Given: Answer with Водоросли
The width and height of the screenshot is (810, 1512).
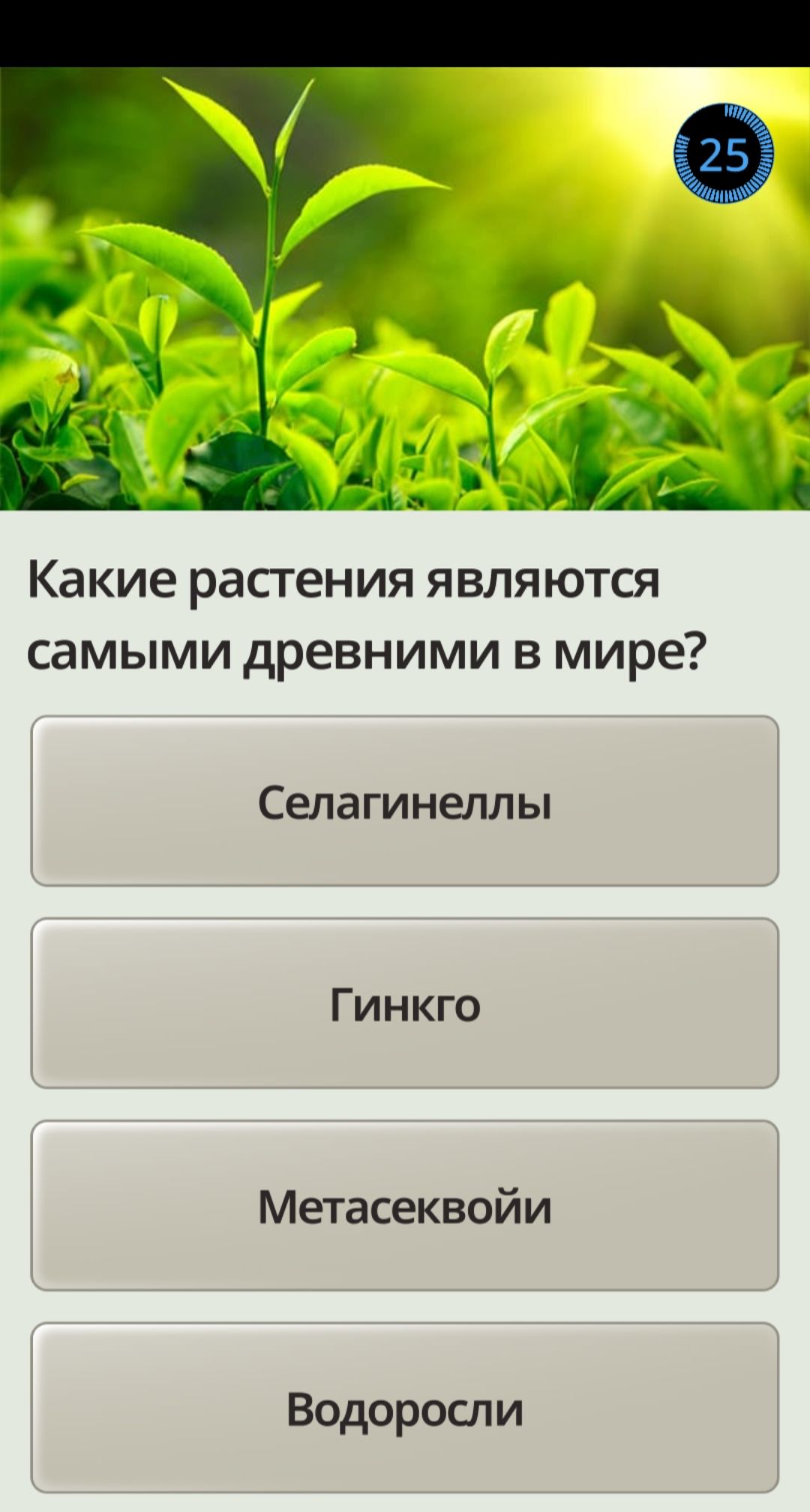Looking at the screenshot, I should click(x=405, y=1408).
